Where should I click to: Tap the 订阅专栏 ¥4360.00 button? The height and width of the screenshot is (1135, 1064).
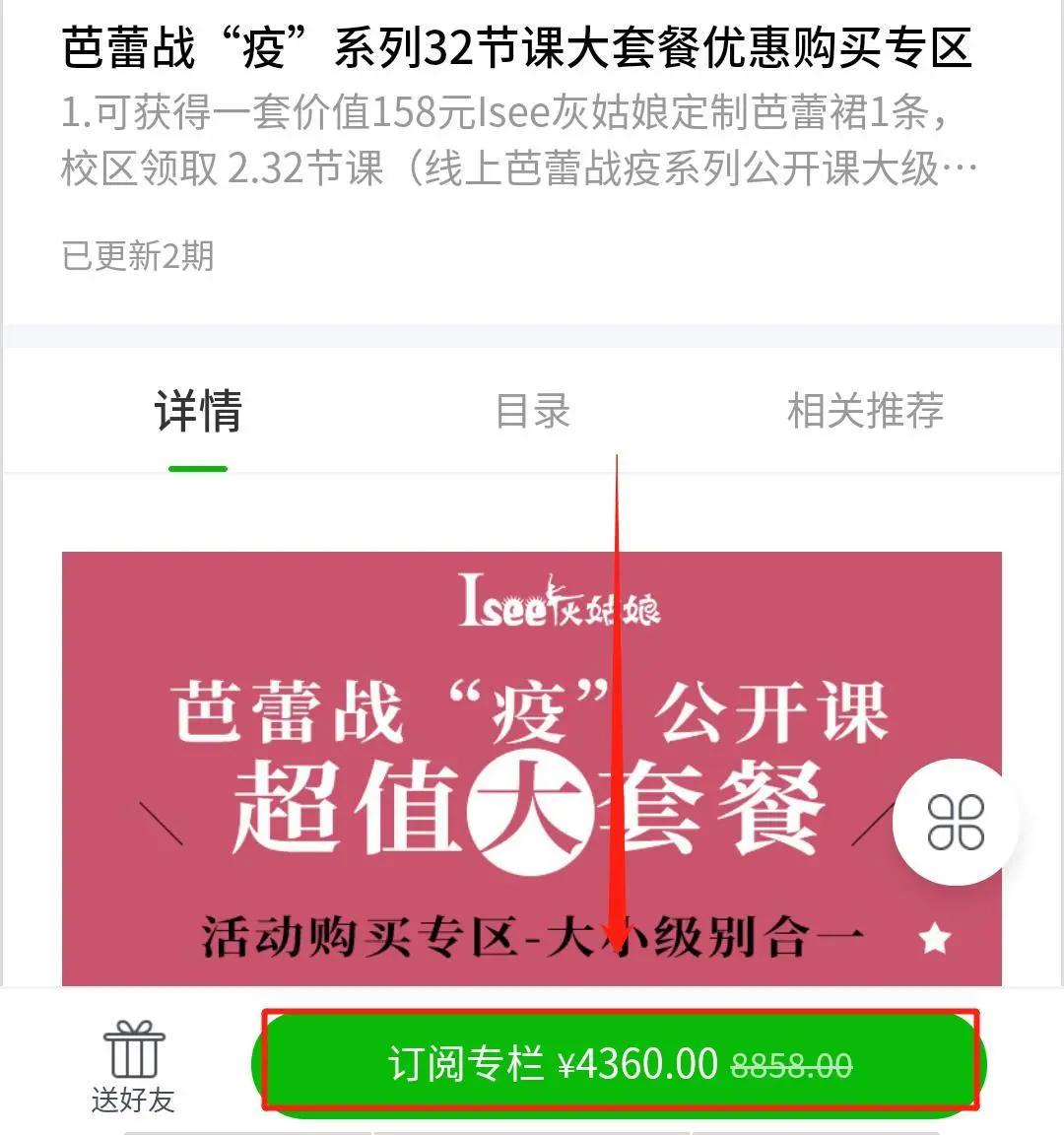(619, 1064)
